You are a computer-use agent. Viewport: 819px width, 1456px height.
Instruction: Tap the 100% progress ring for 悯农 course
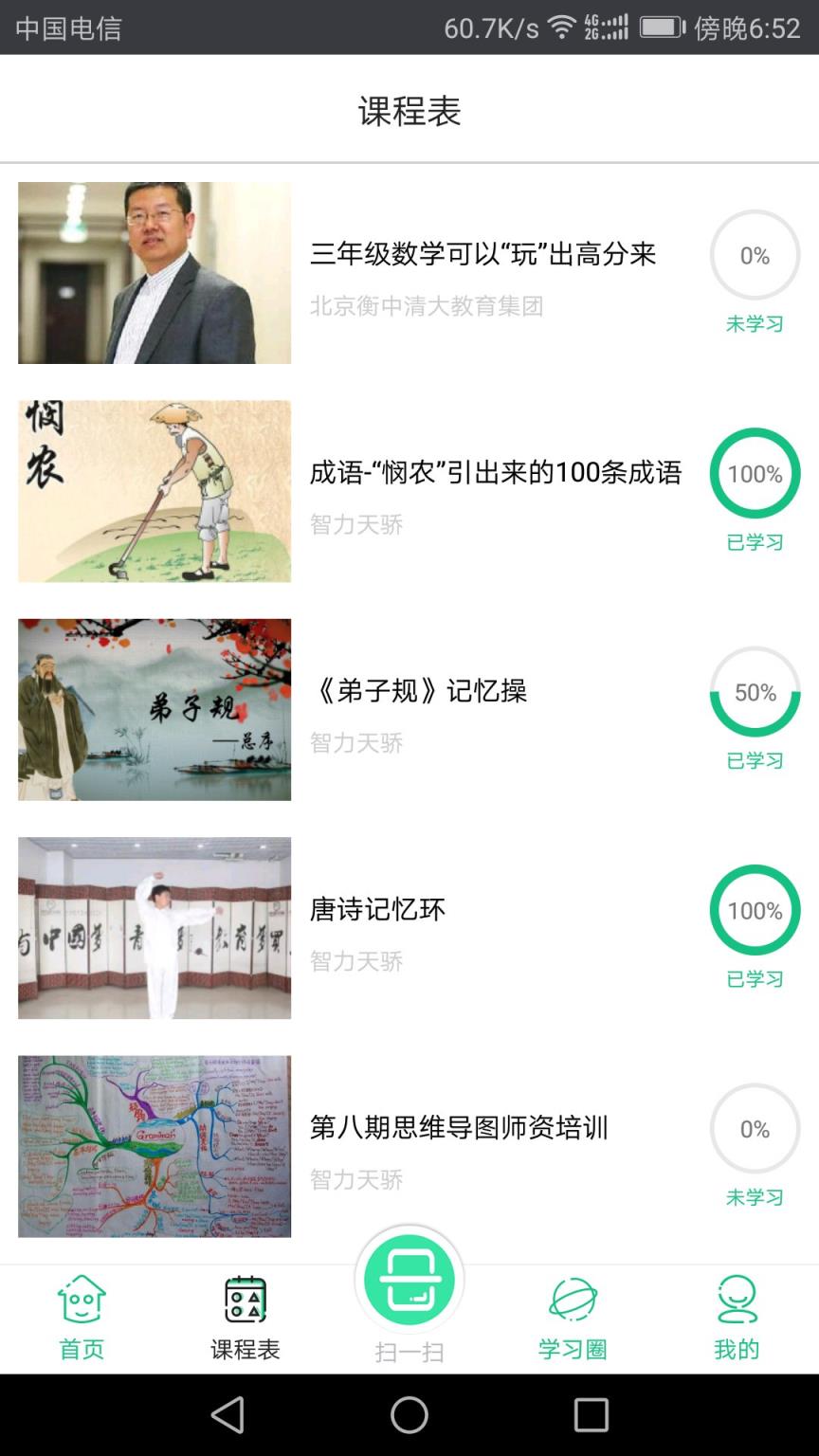755,473
